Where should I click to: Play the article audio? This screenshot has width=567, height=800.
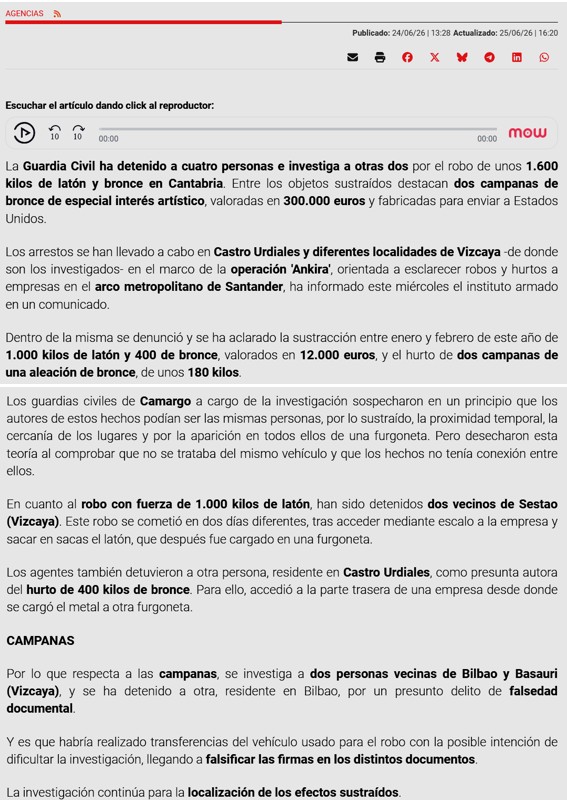pos(24,133)
